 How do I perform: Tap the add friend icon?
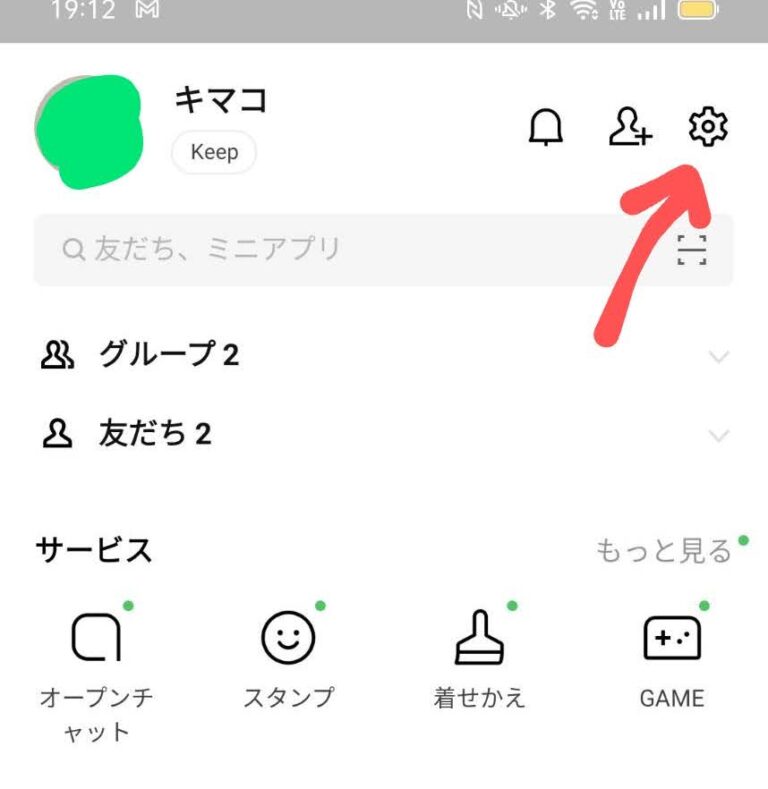pyautogui.click(x=630, y=128)
